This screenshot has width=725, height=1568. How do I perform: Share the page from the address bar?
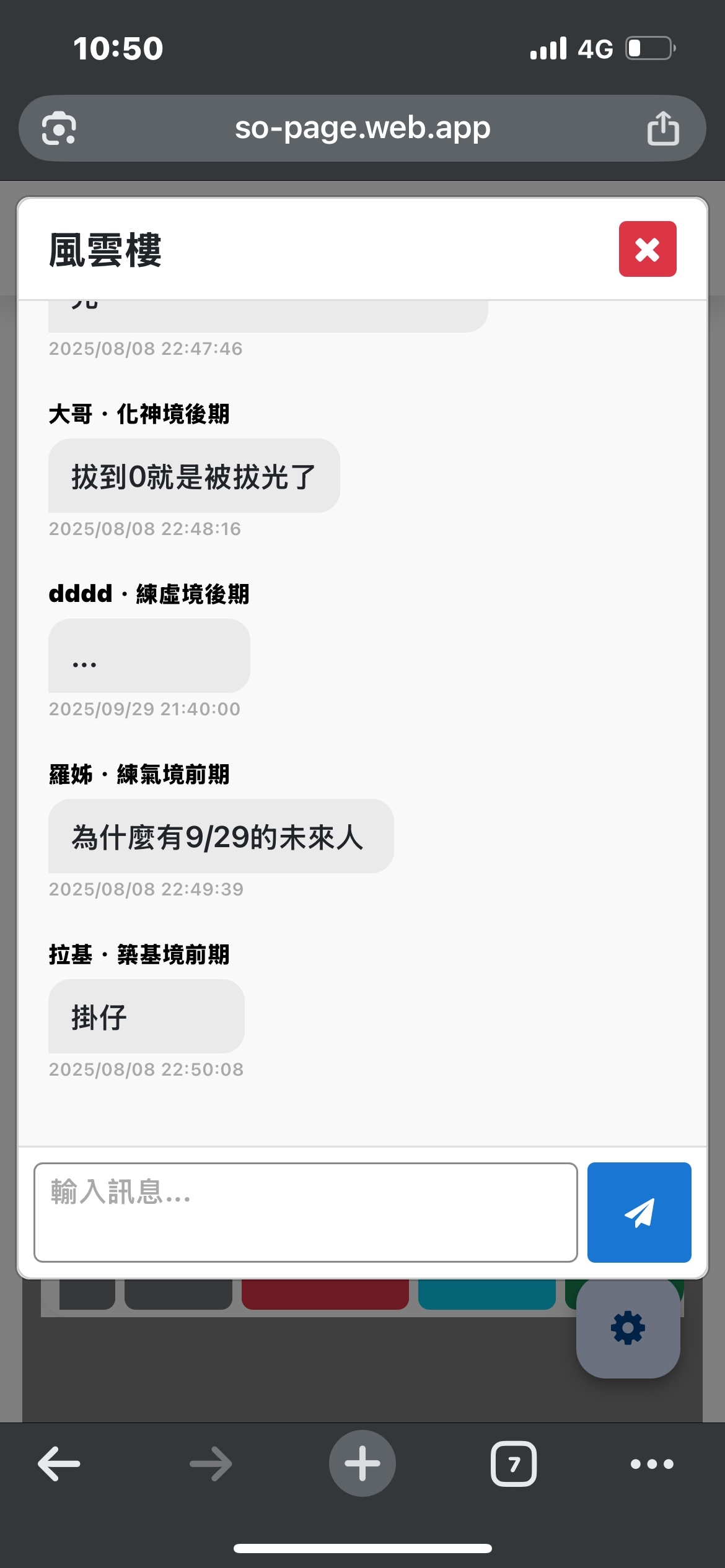662,128
